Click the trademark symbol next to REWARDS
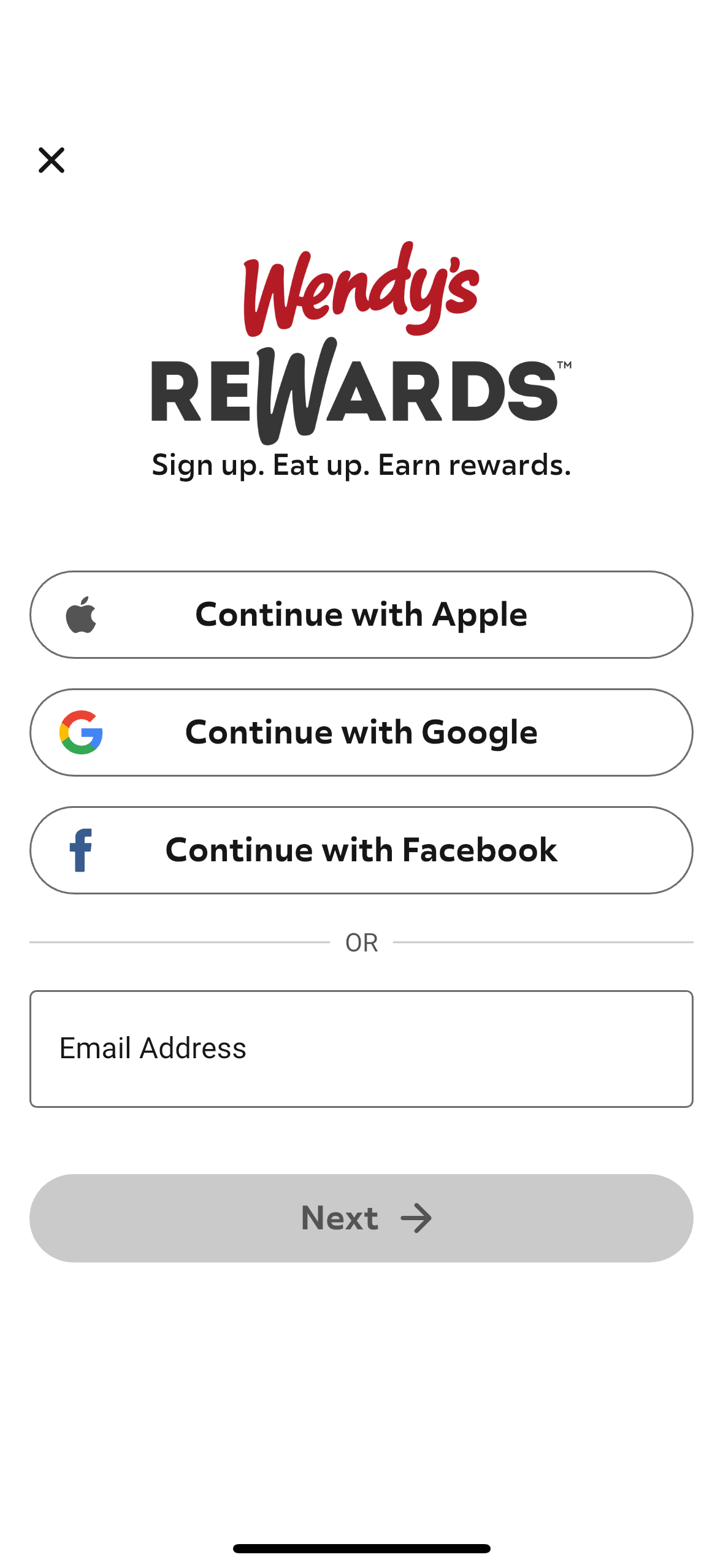The width and height of the screenshot is (723, 1568). coord(565,364)
